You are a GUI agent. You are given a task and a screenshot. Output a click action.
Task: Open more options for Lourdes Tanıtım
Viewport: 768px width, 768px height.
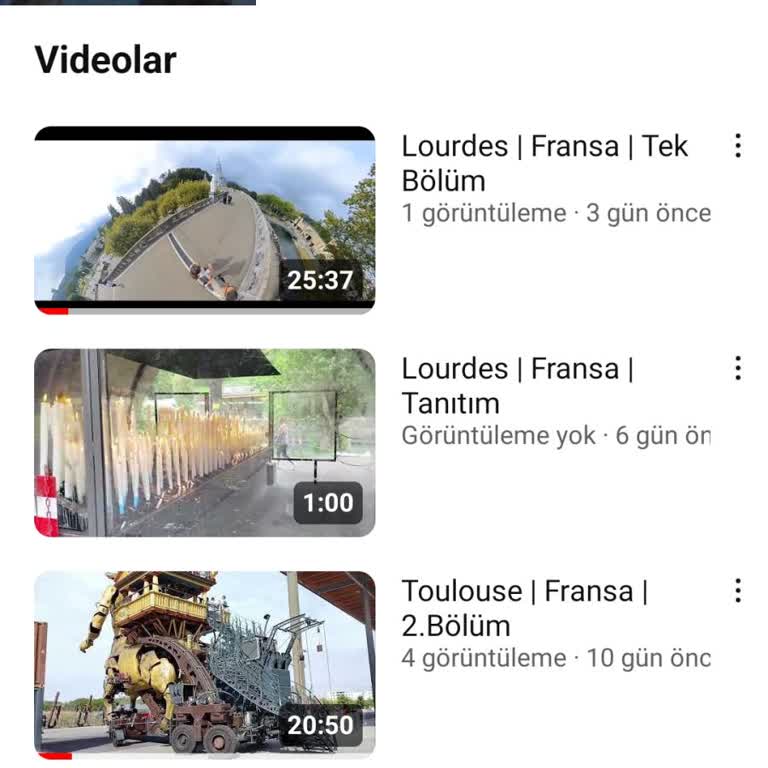pos(738,368)
